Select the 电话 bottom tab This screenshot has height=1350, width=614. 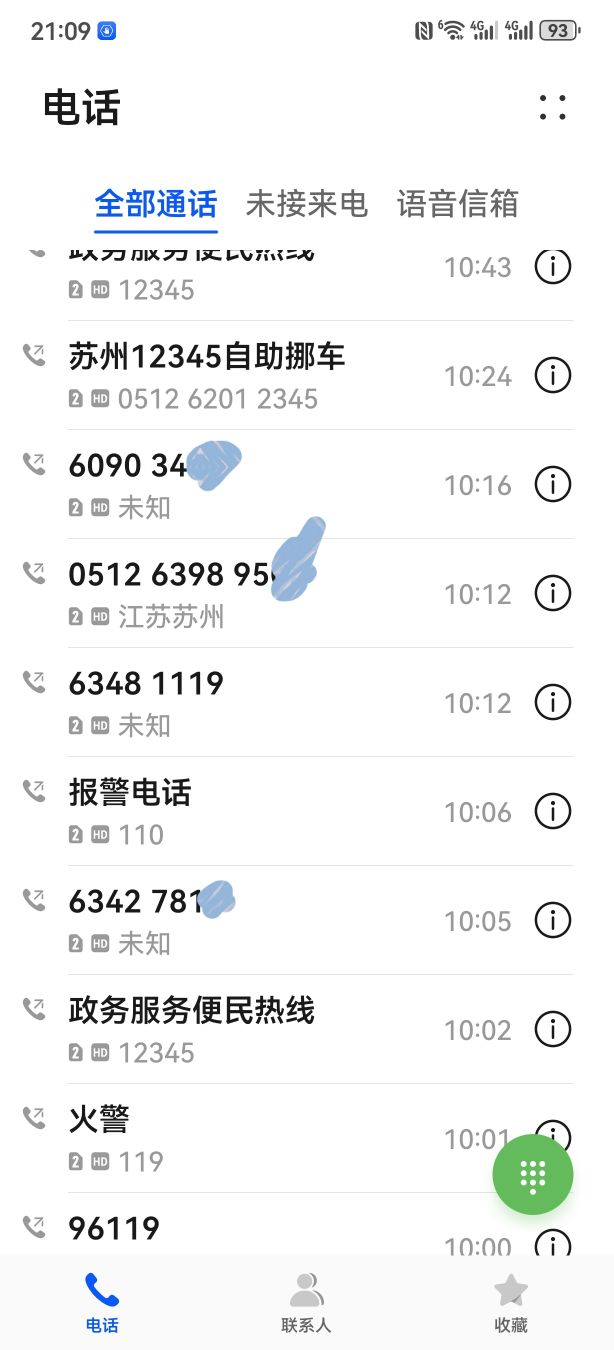(102, 1303)
